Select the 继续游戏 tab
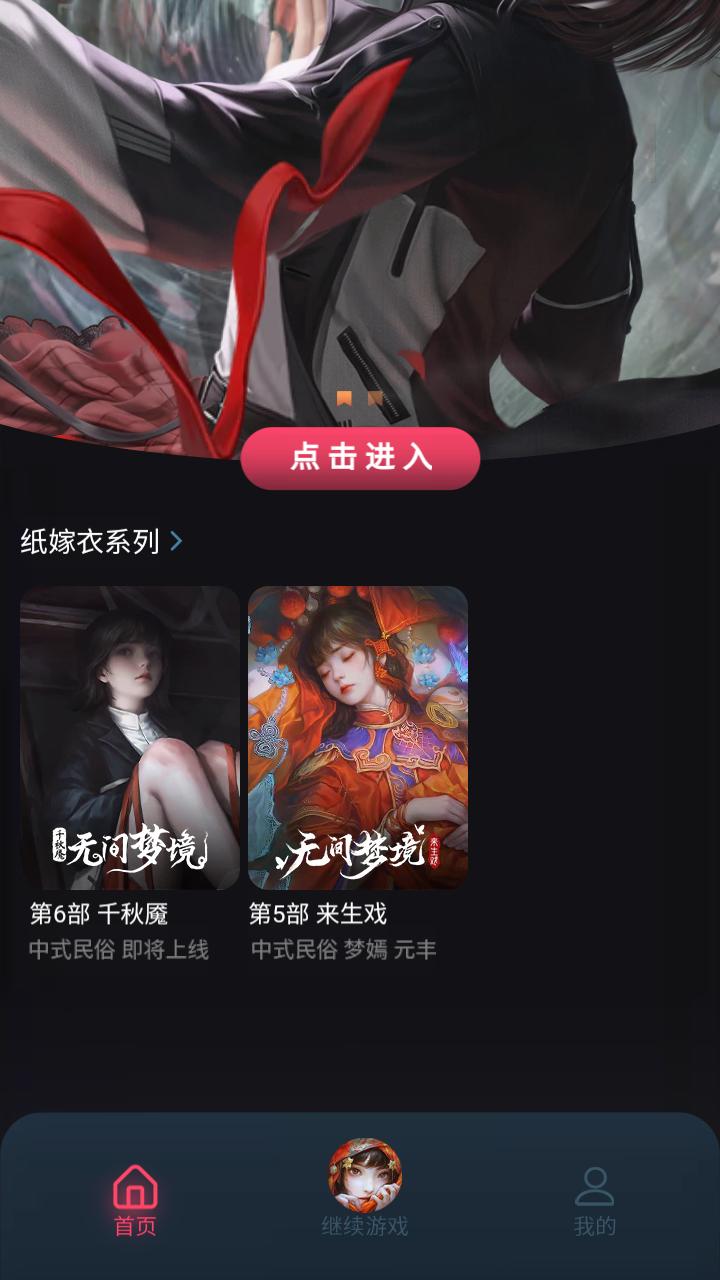The width and height of the screenshot is (720, 1280). (365, 1188)
